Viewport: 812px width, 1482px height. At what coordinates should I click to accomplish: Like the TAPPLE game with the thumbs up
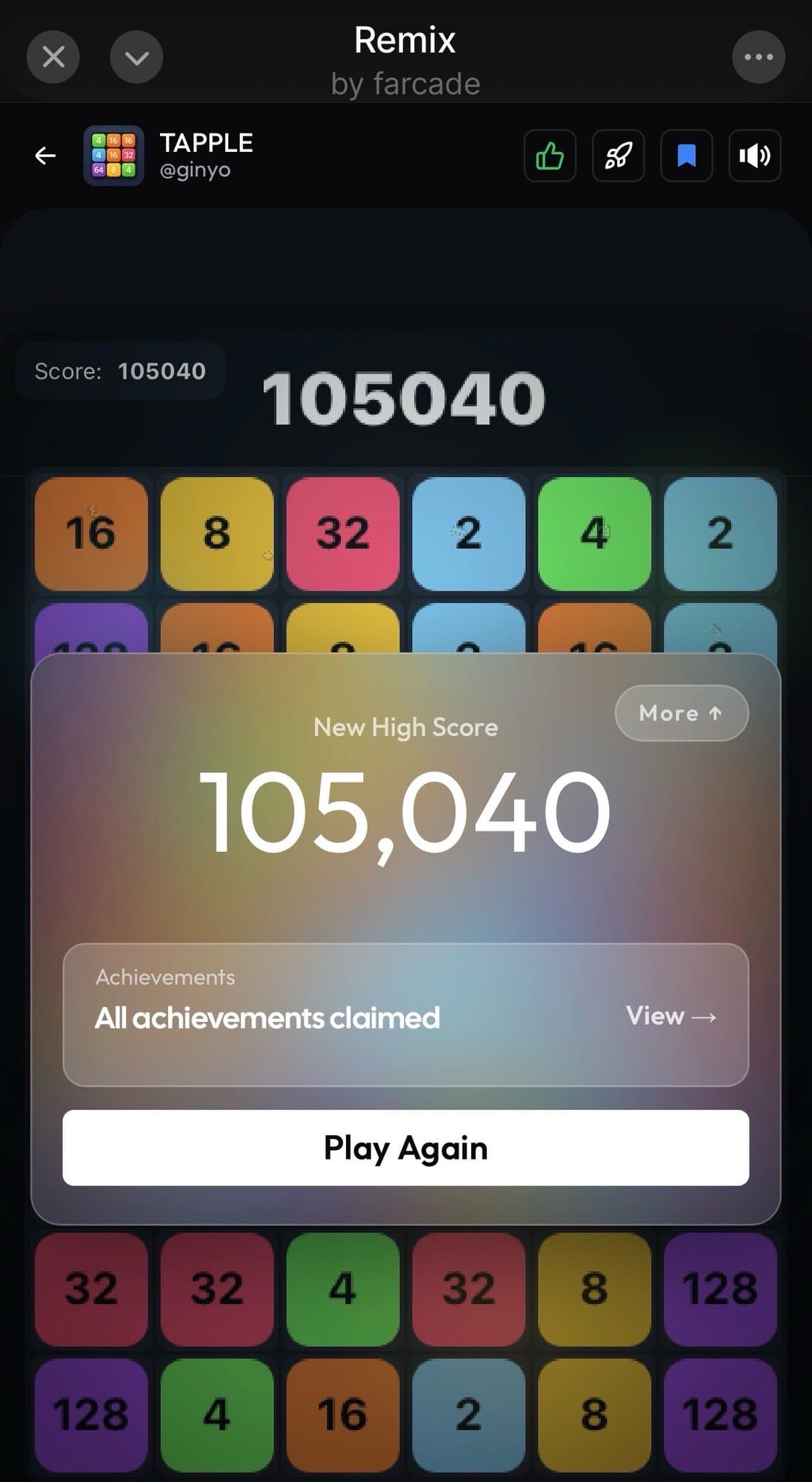(550, 156)
